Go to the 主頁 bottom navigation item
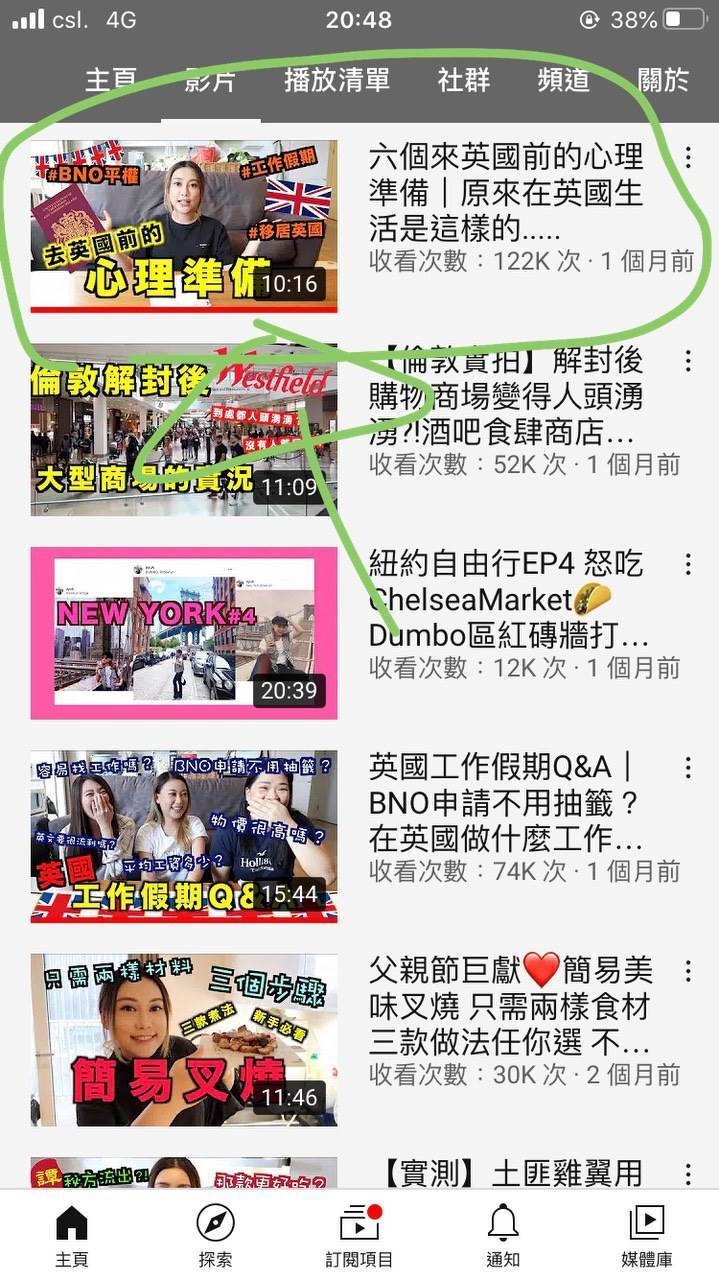 coord(71,1236)
